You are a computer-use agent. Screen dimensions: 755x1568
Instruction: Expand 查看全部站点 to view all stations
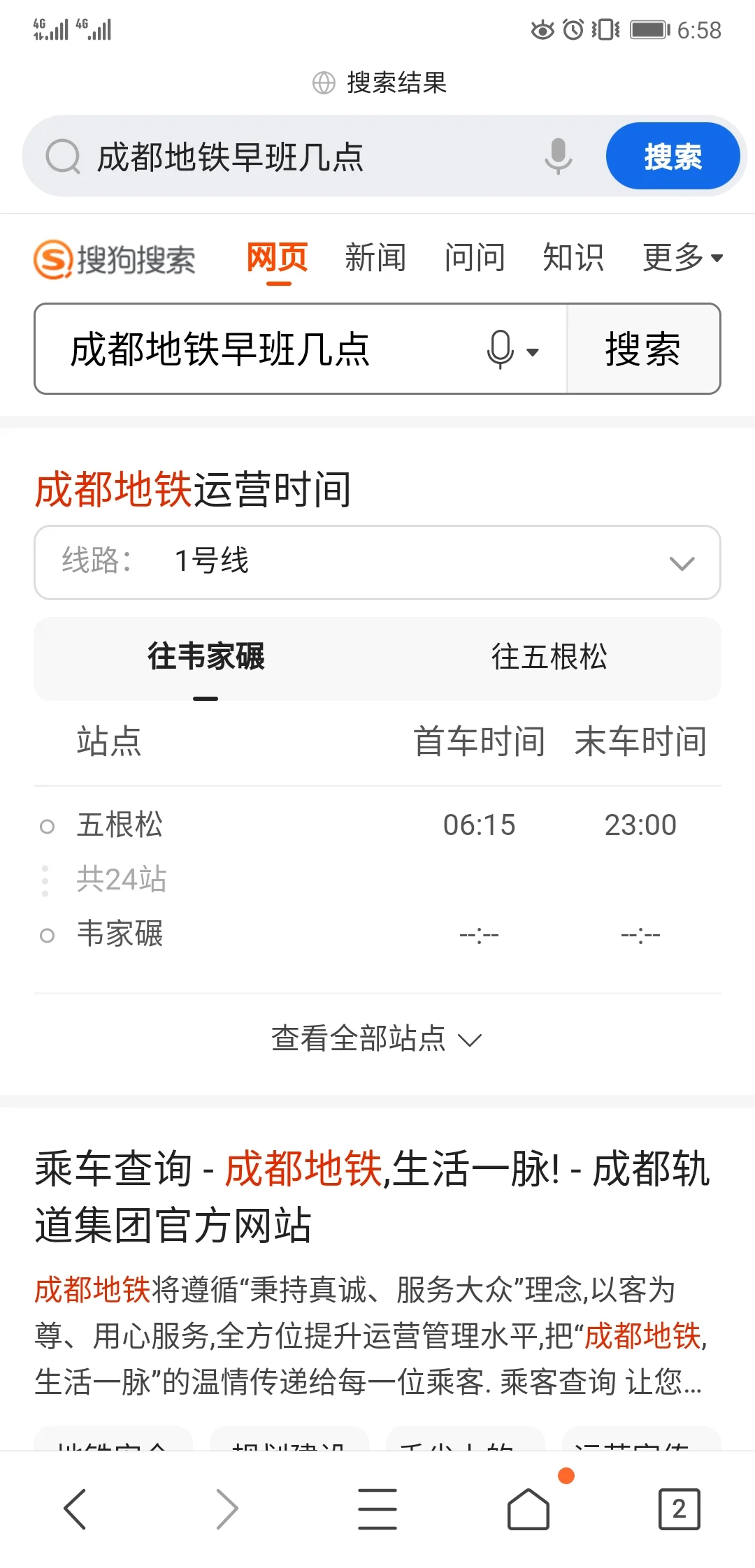point(377,1040)
